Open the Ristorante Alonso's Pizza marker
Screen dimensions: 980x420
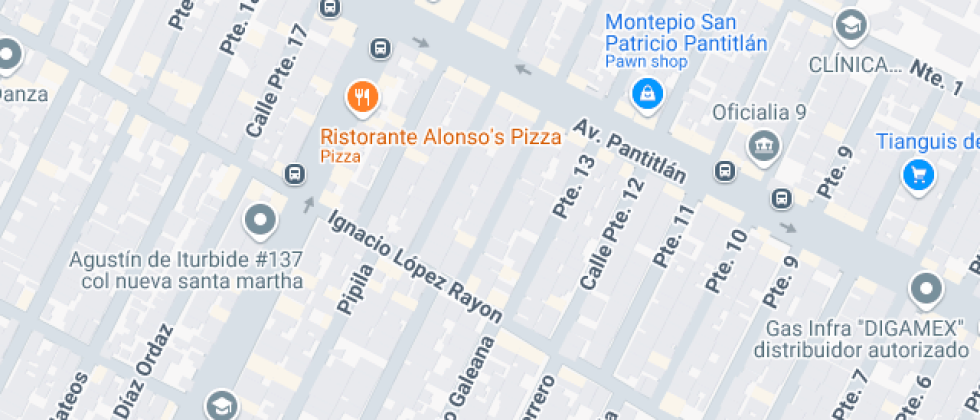click(361, 97)
